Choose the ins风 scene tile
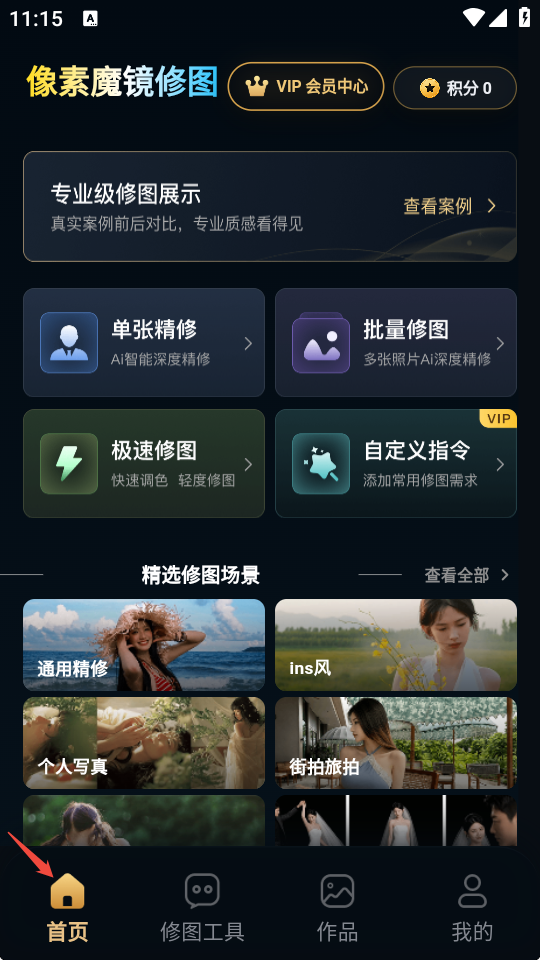 point(396,645)
